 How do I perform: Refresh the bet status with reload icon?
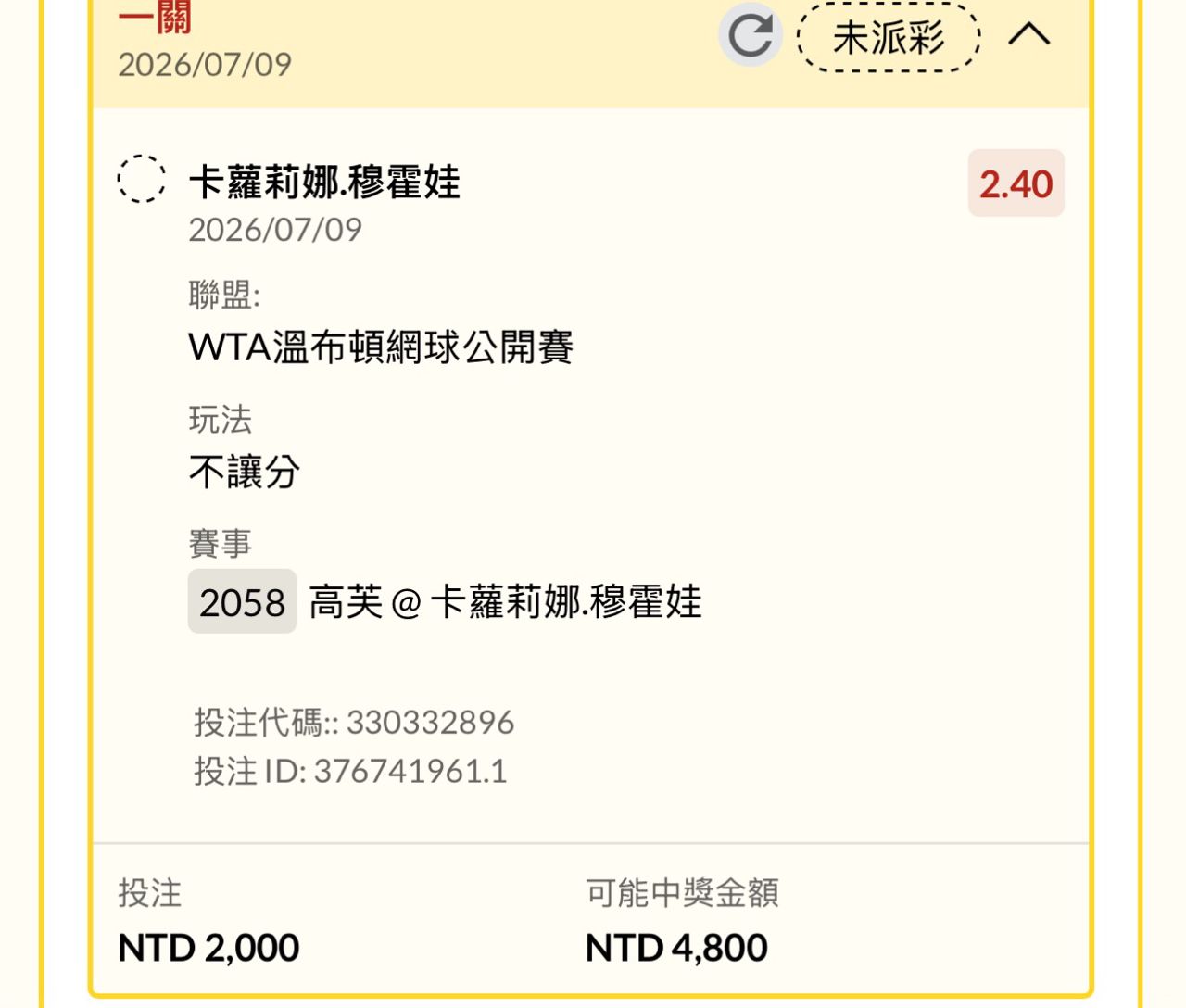coord(751,35)
